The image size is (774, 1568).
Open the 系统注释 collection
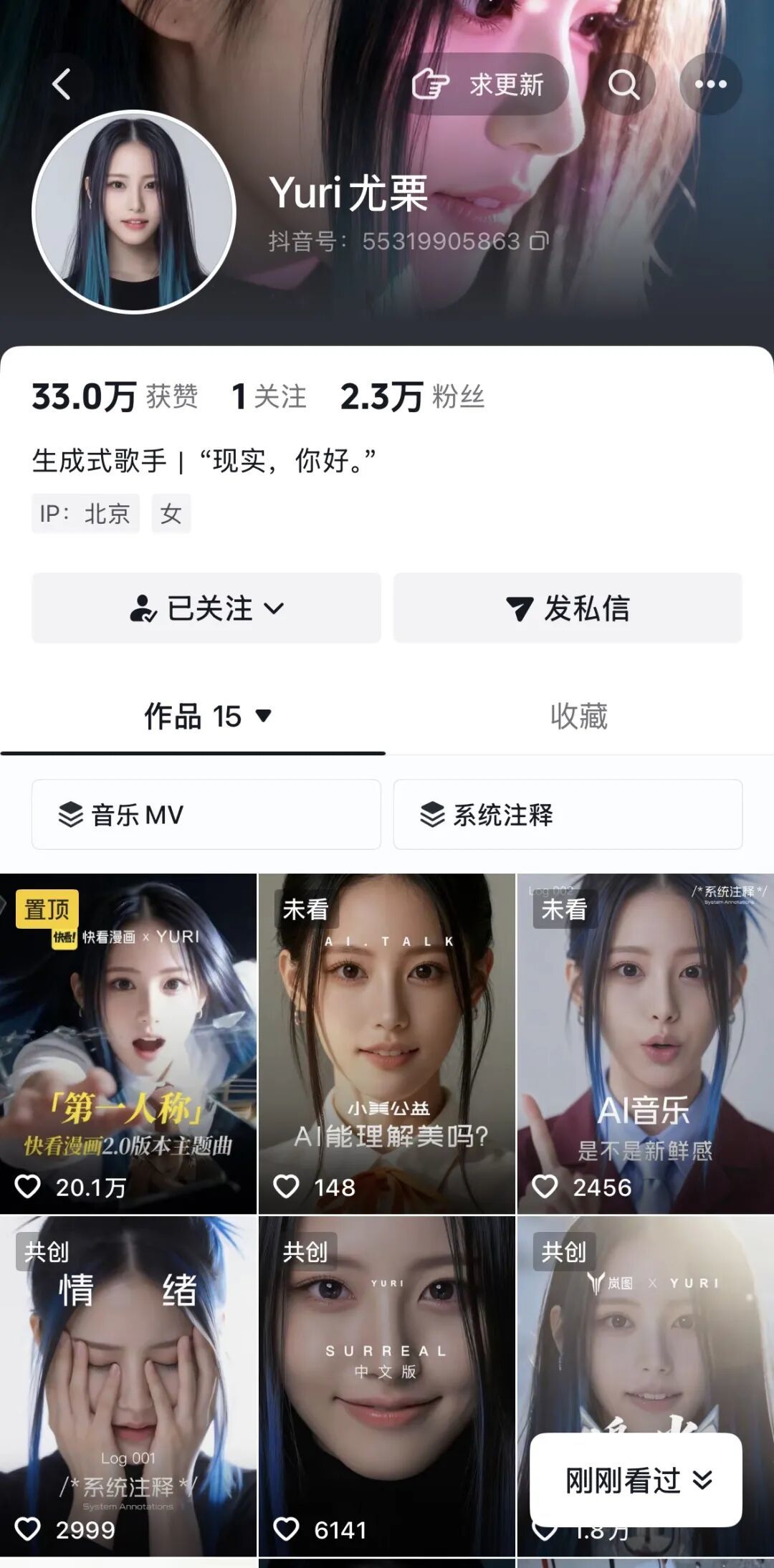pyautogui.click(x=568, y=815)
